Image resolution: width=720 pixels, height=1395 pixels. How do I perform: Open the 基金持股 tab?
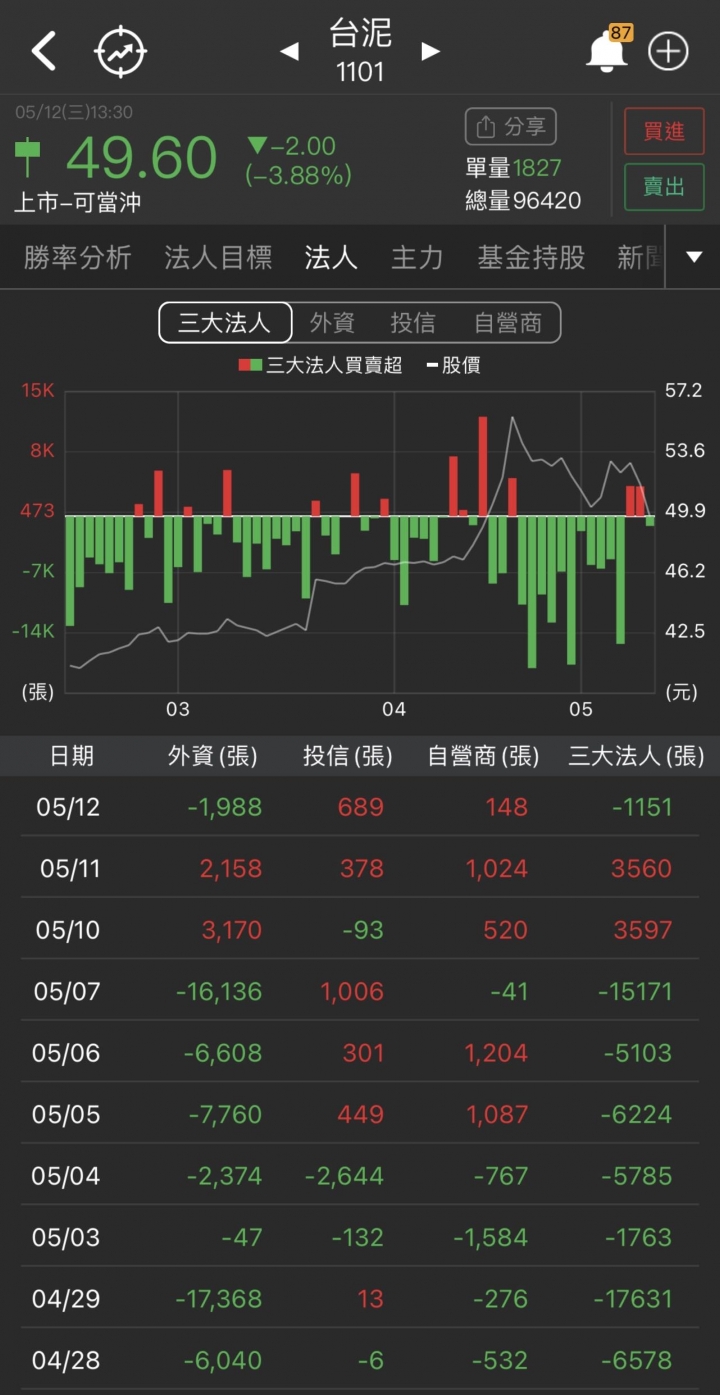click(531, 257)
